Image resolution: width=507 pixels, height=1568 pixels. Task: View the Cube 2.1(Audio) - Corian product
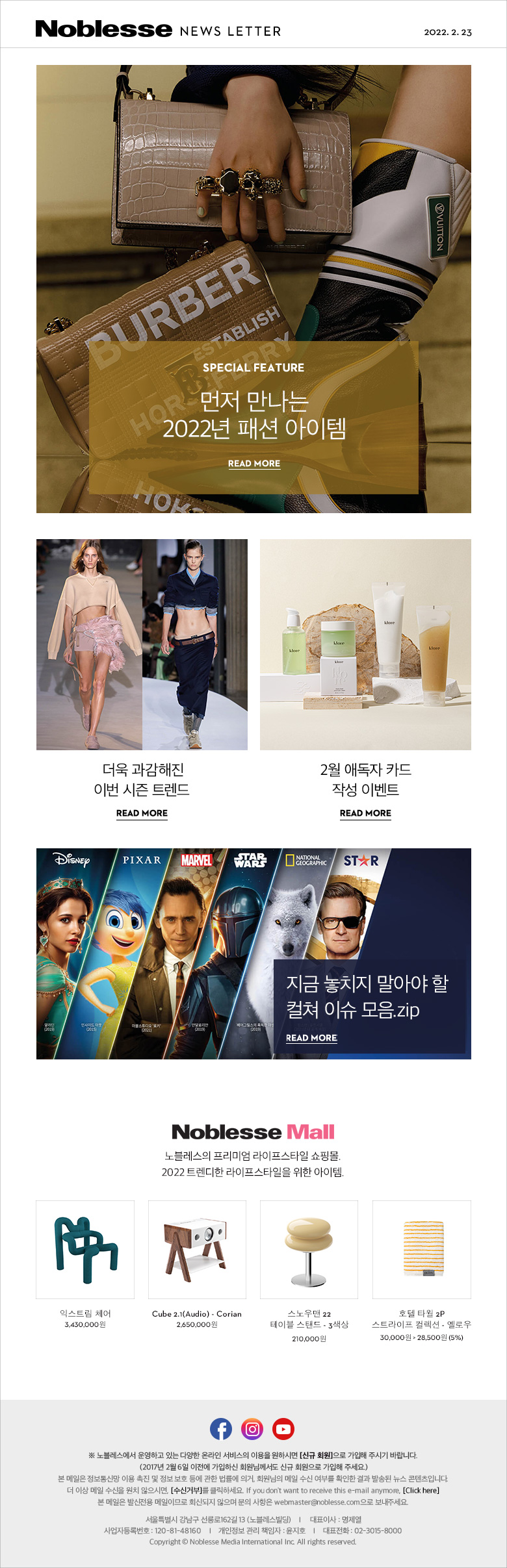197,1250
